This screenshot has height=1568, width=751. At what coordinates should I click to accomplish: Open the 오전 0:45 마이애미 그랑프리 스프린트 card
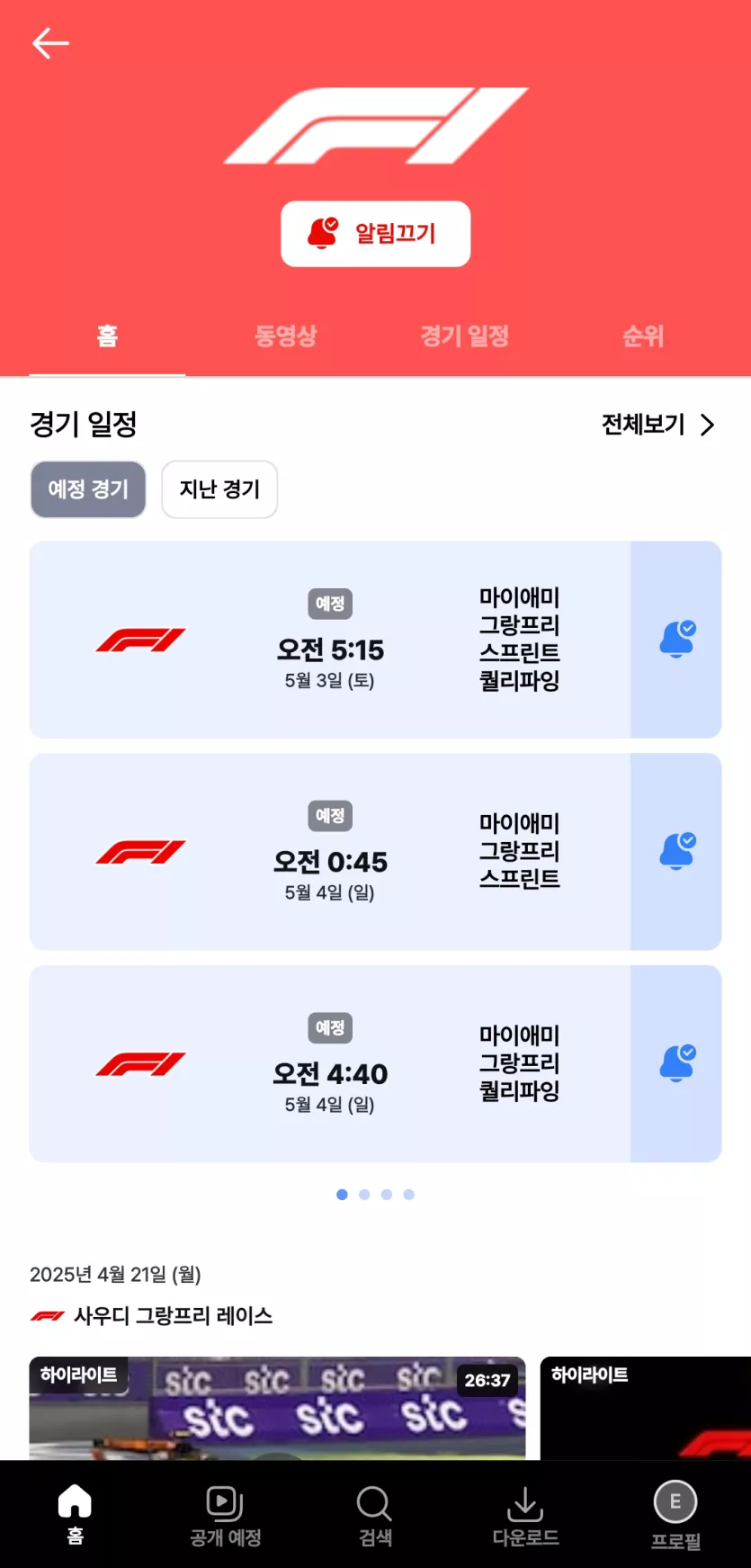pos(330,851)
